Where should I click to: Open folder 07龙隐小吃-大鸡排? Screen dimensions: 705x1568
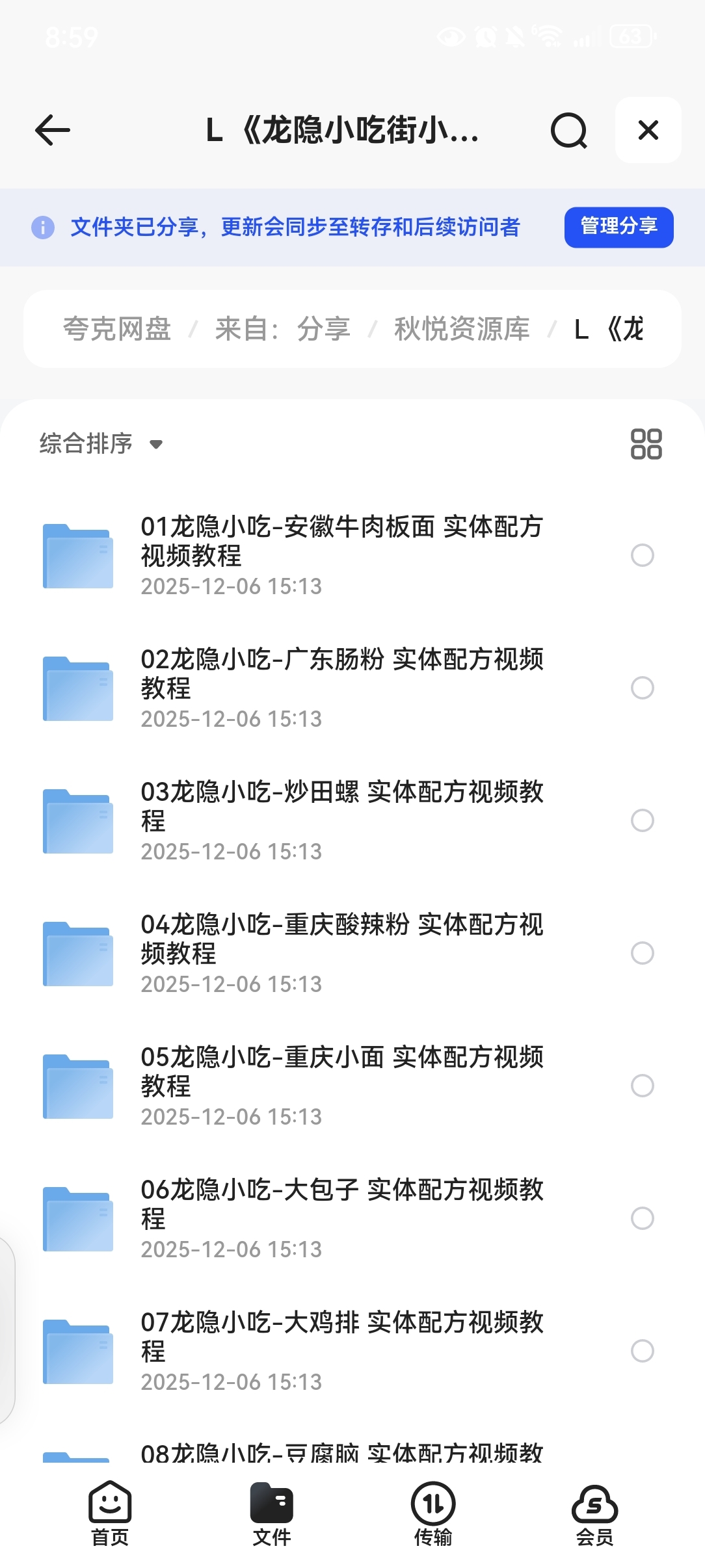click(341, 1337)
